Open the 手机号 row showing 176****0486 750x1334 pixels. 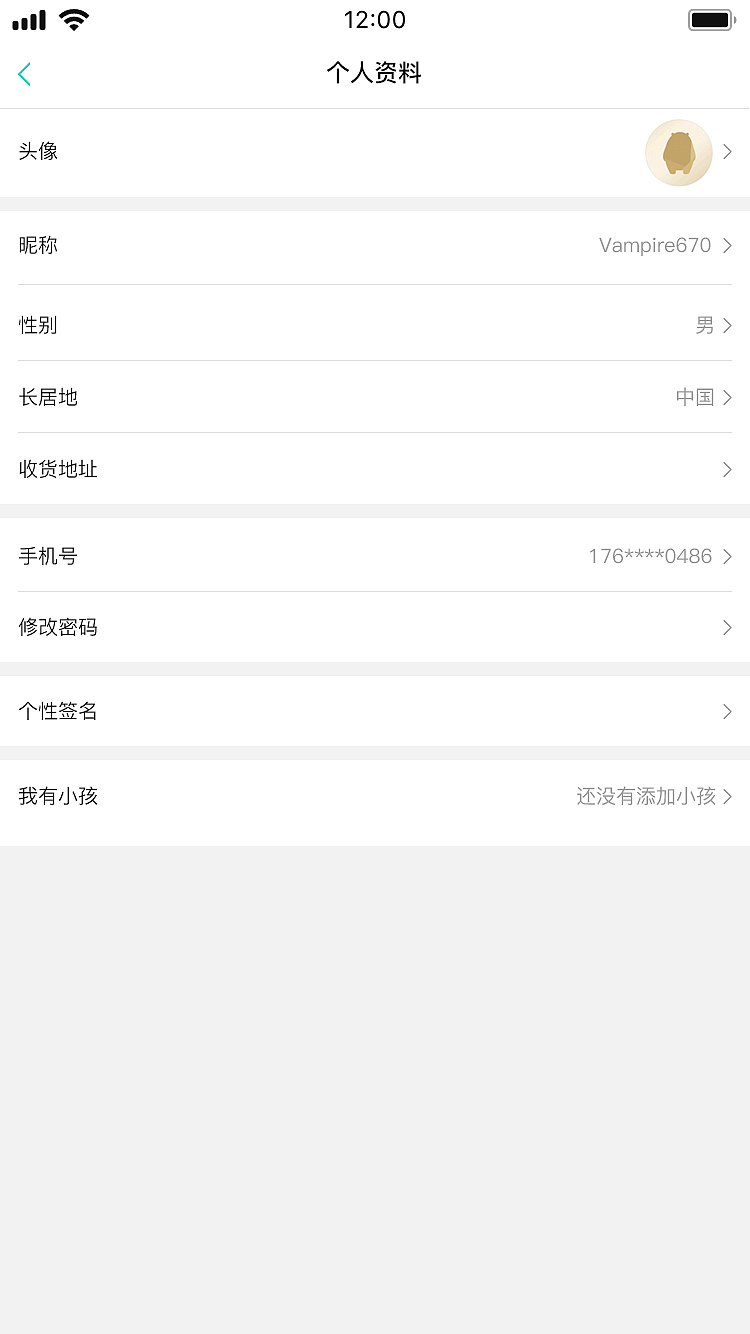(x=375, y=556)
